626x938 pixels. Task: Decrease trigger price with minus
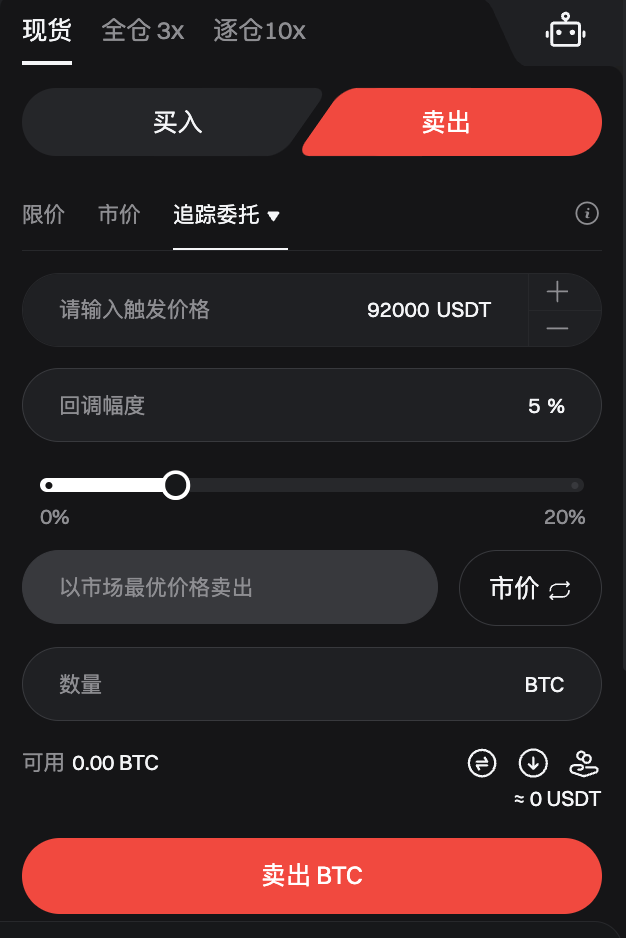pos(557,329)
